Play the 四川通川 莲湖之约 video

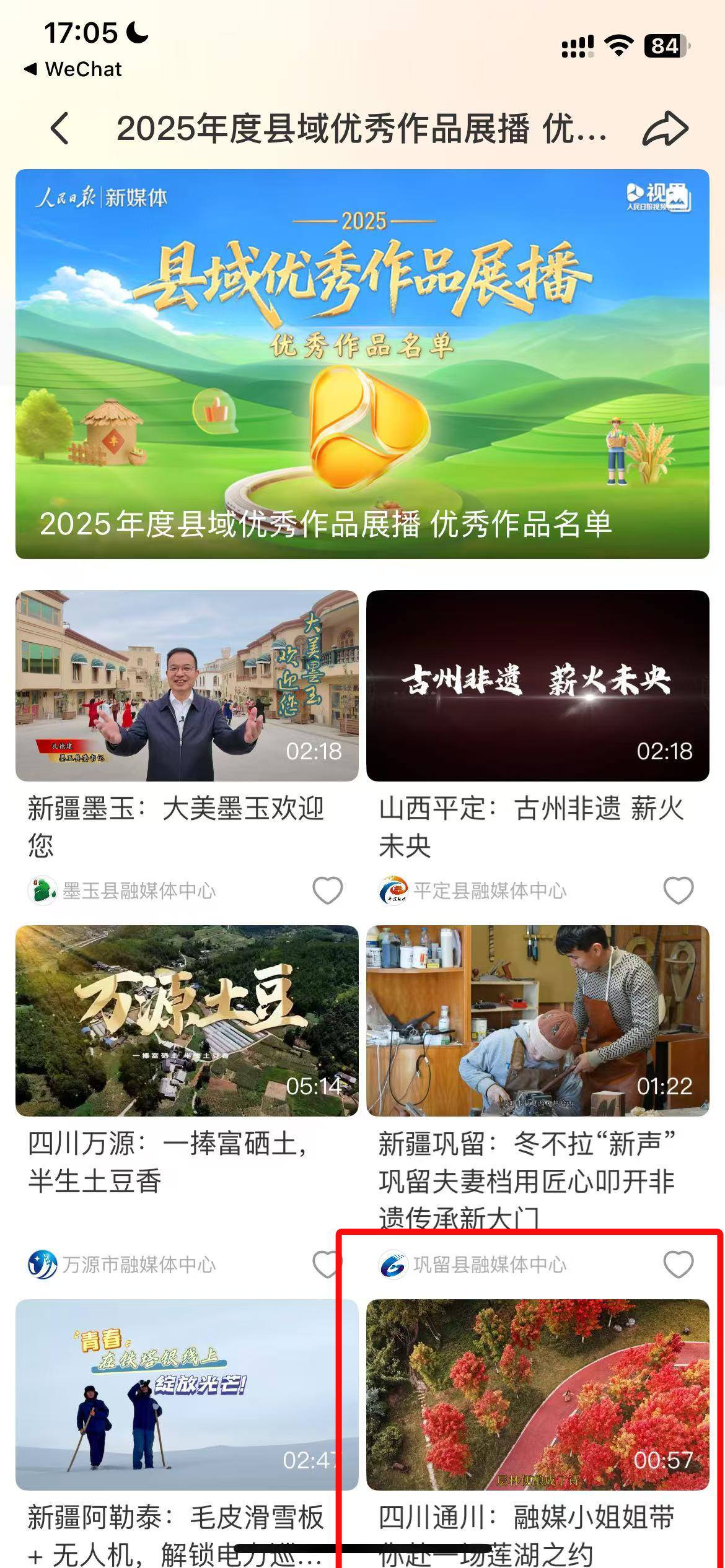click(537, 1395)
